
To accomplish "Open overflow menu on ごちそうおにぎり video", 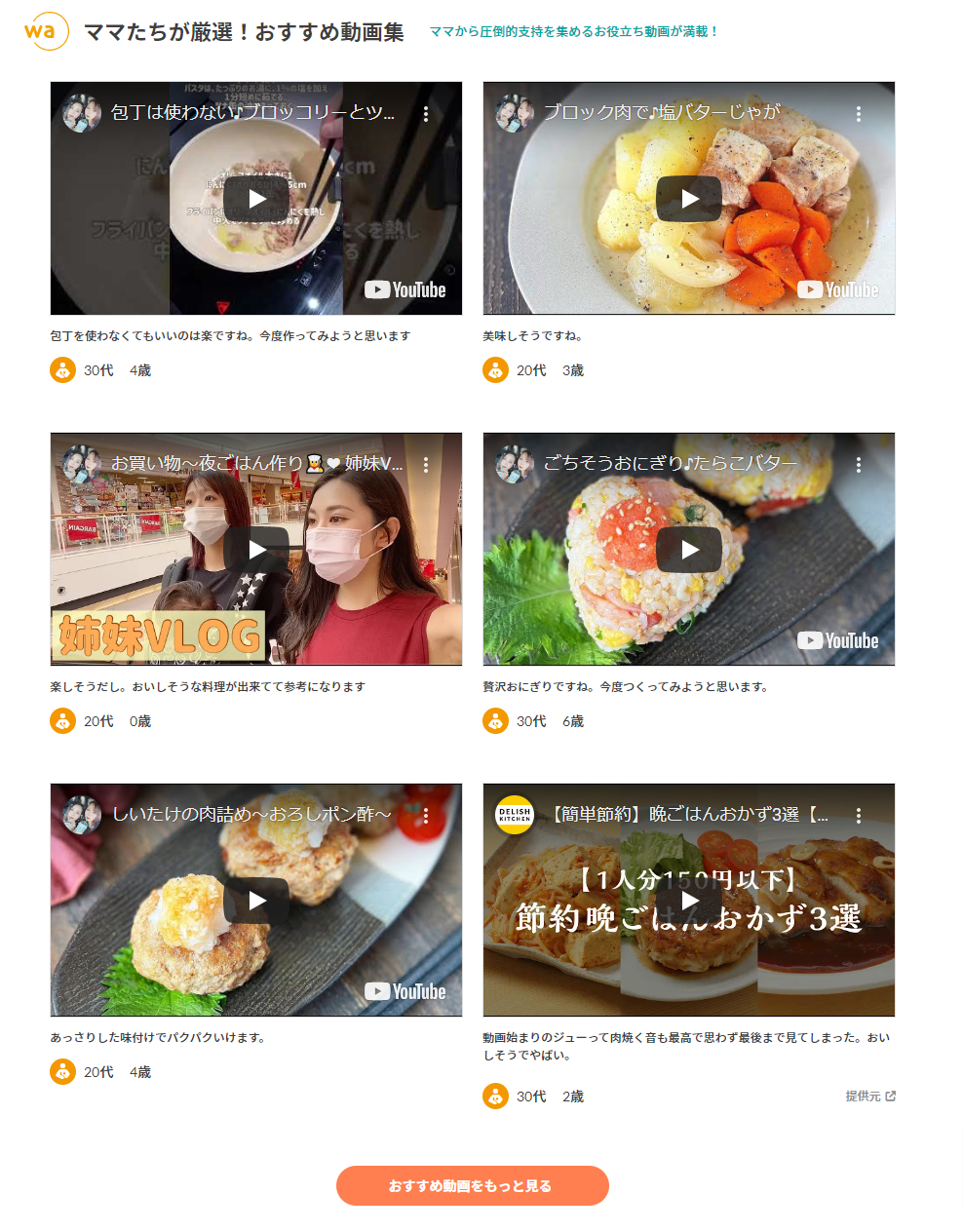I will pos(859,465).
